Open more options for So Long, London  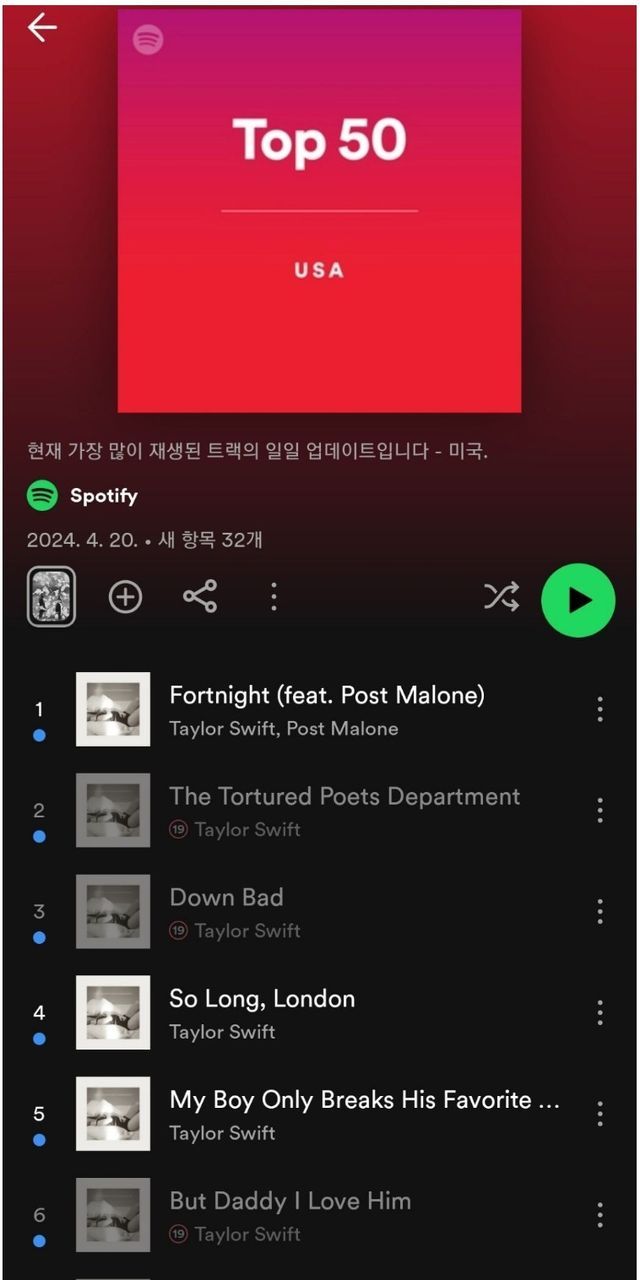pos(600,1012)
